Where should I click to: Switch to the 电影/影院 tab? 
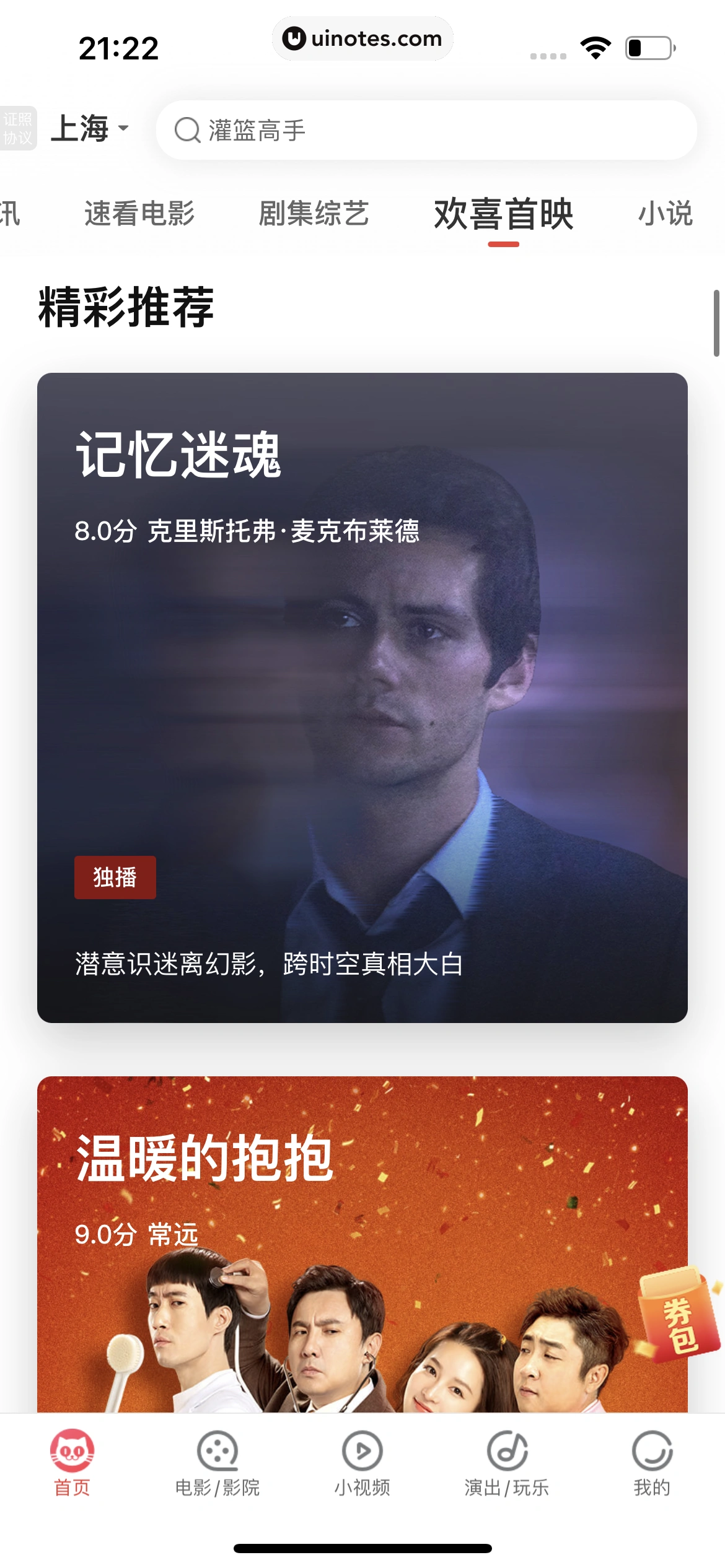(217, 1463)
